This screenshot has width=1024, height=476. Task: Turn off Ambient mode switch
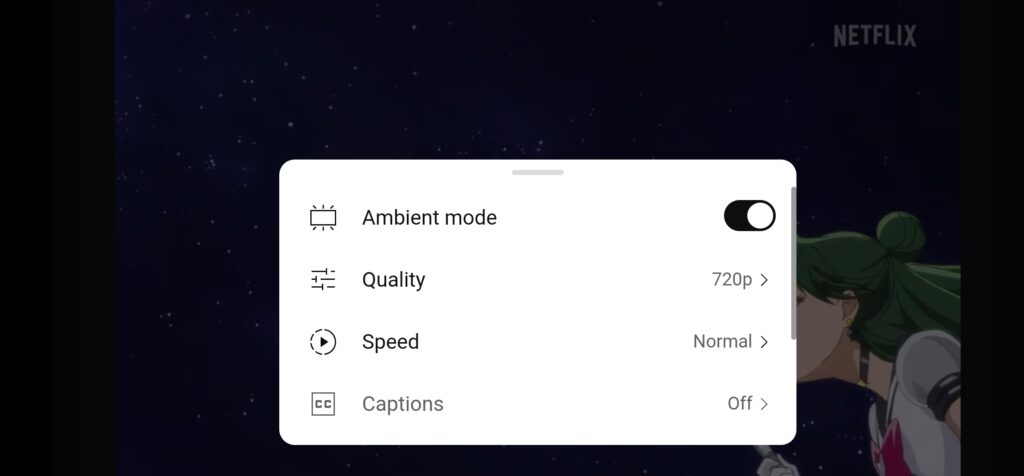tap(749, 216)
